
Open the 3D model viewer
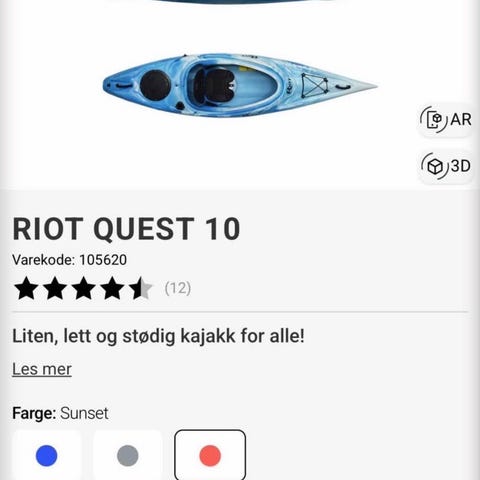(x=446, y=166)
